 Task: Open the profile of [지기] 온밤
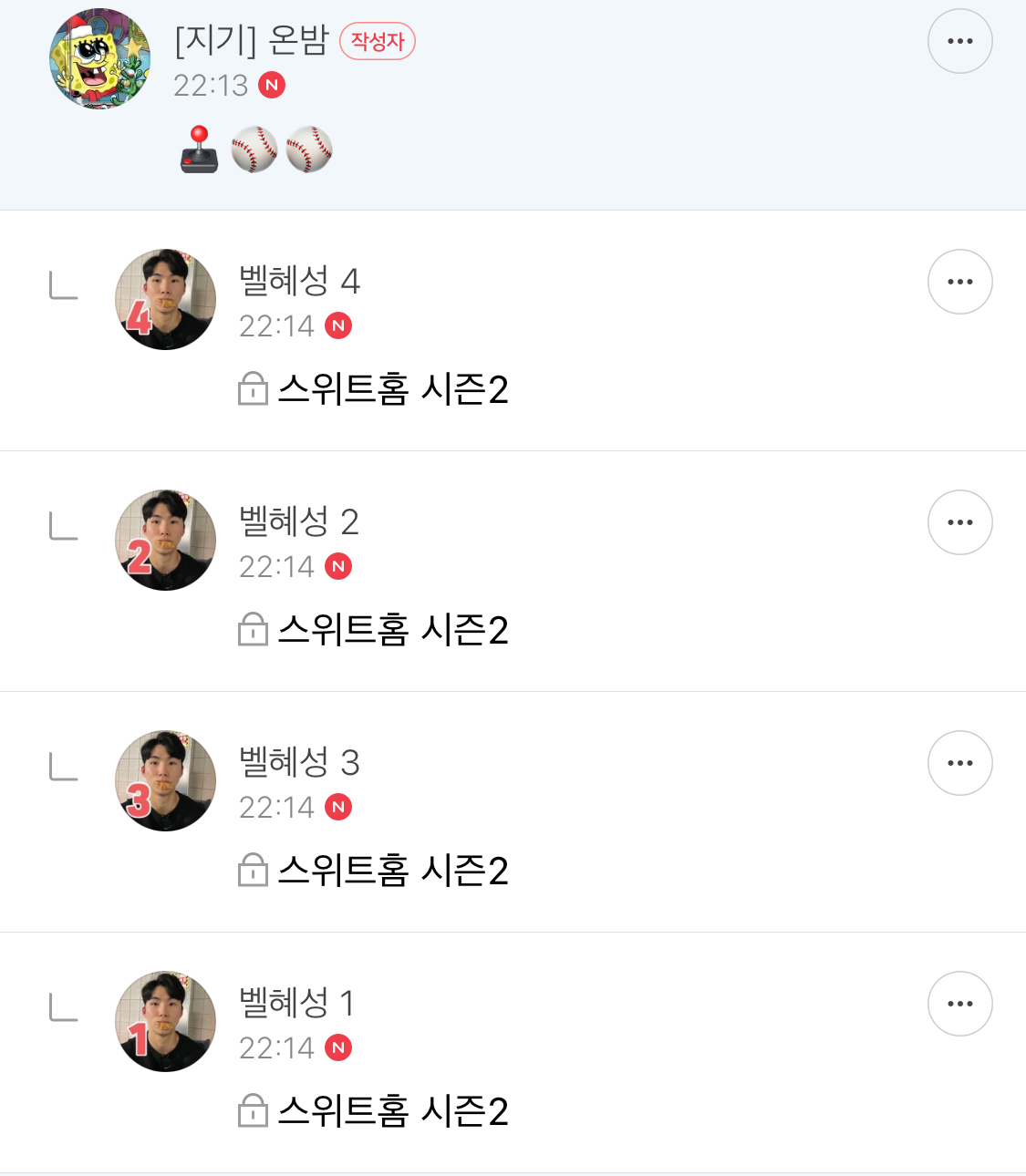pyautogui.click(x=251, y=41)
